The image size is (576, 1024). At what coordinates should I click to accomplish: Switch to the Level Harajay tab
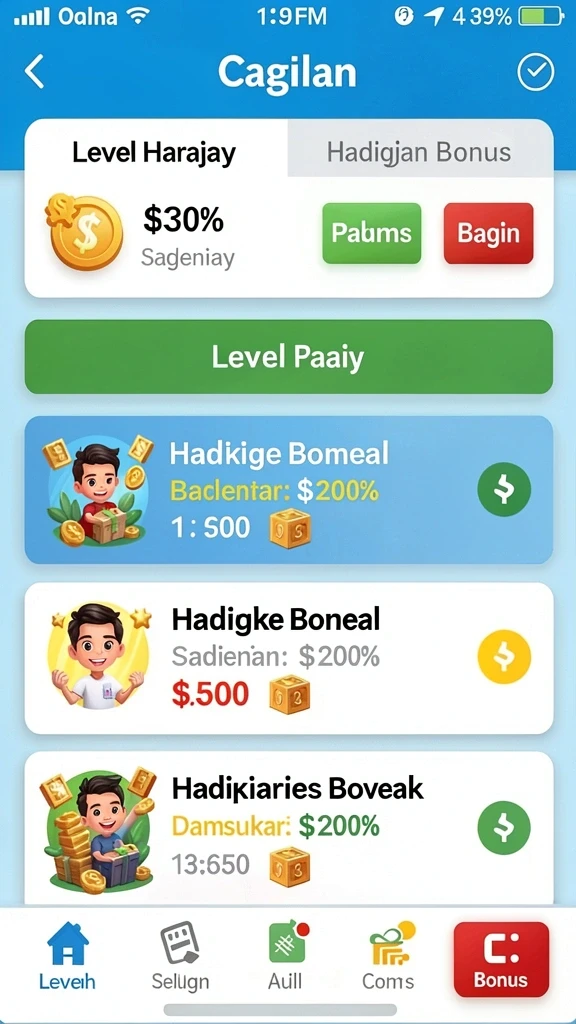(155, 152)
